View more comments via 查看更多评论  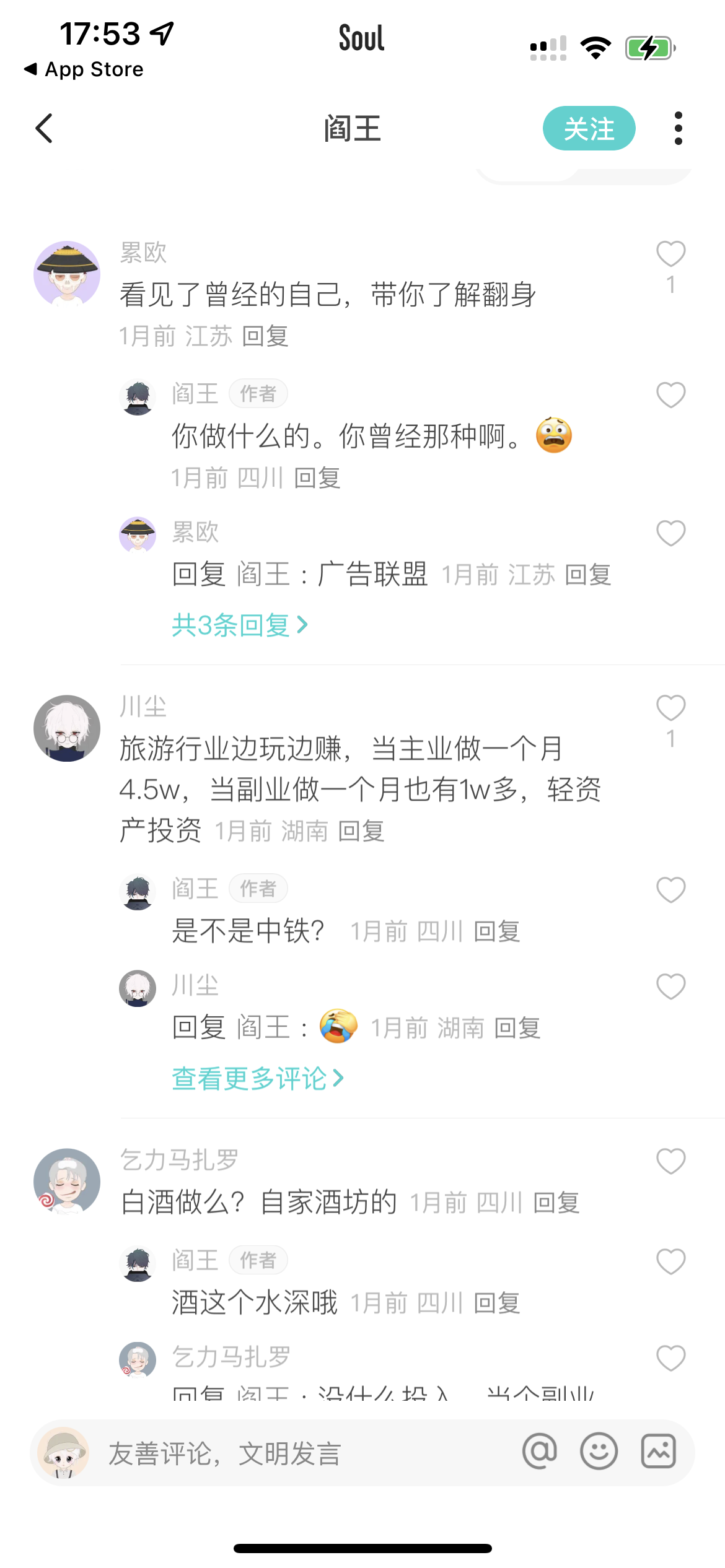pos(257,1078)
